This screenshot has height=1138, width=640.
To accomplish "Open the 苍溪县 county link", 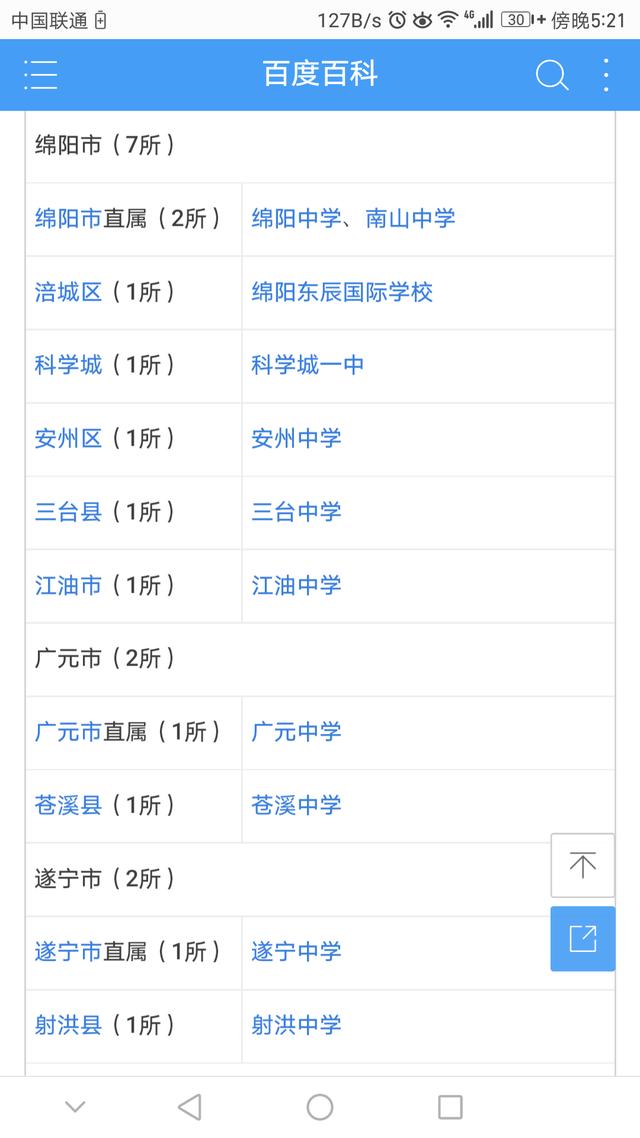I will (x=68, y=805).
